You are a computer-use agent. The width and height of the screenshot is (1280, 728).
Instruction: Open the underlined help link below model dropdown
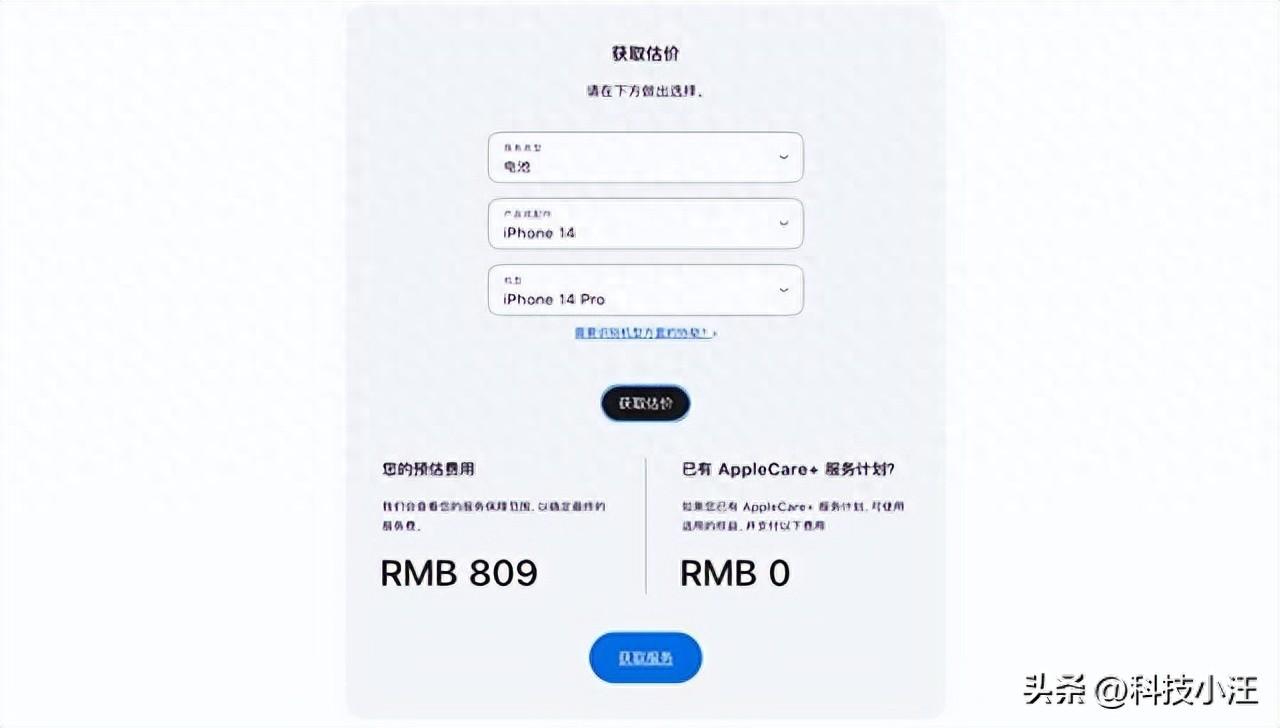tap(644, 332)
